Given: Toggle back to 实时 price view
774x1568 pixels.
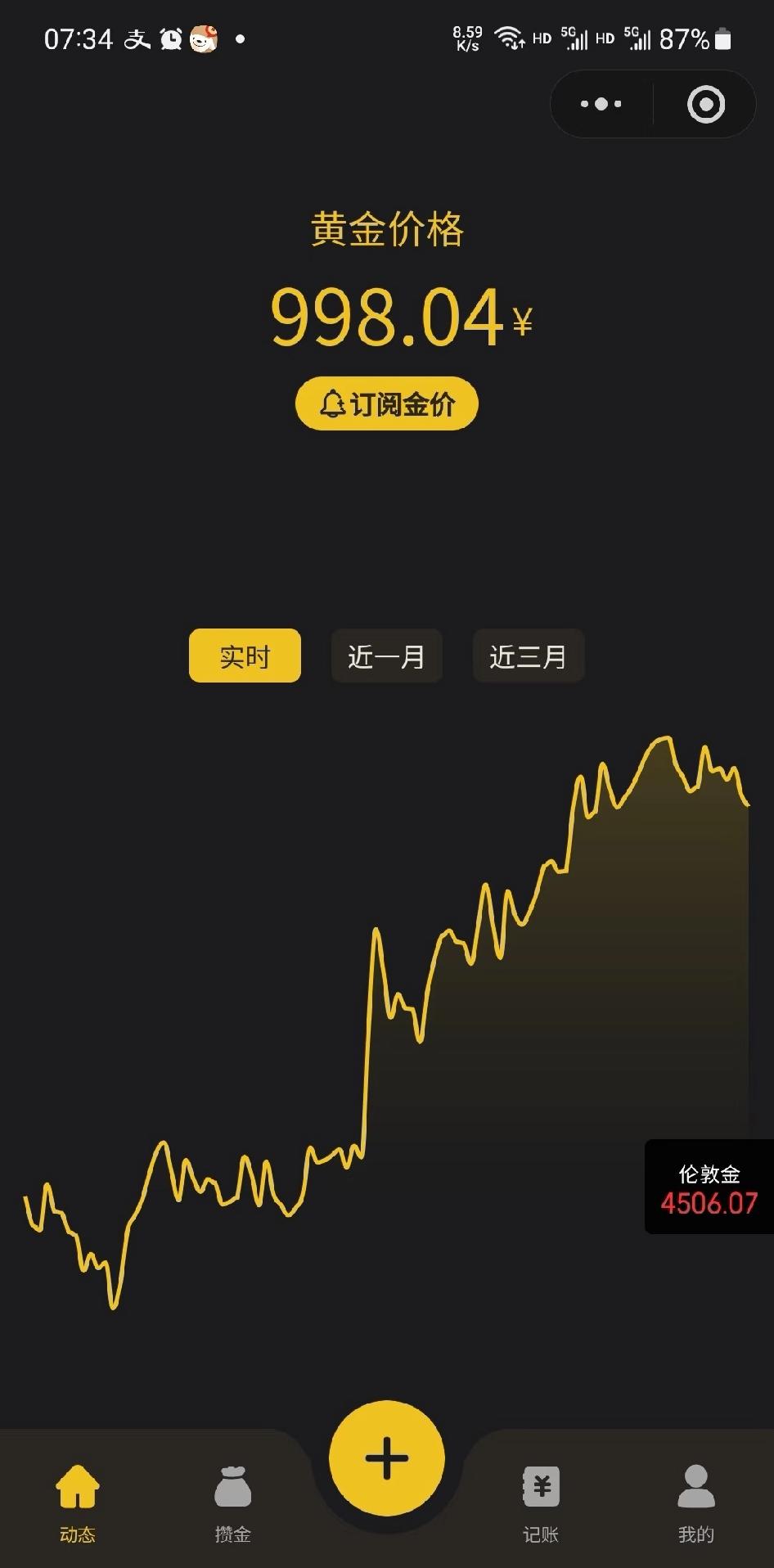Looking at the screenshot, I should click(x=244, y=656).
